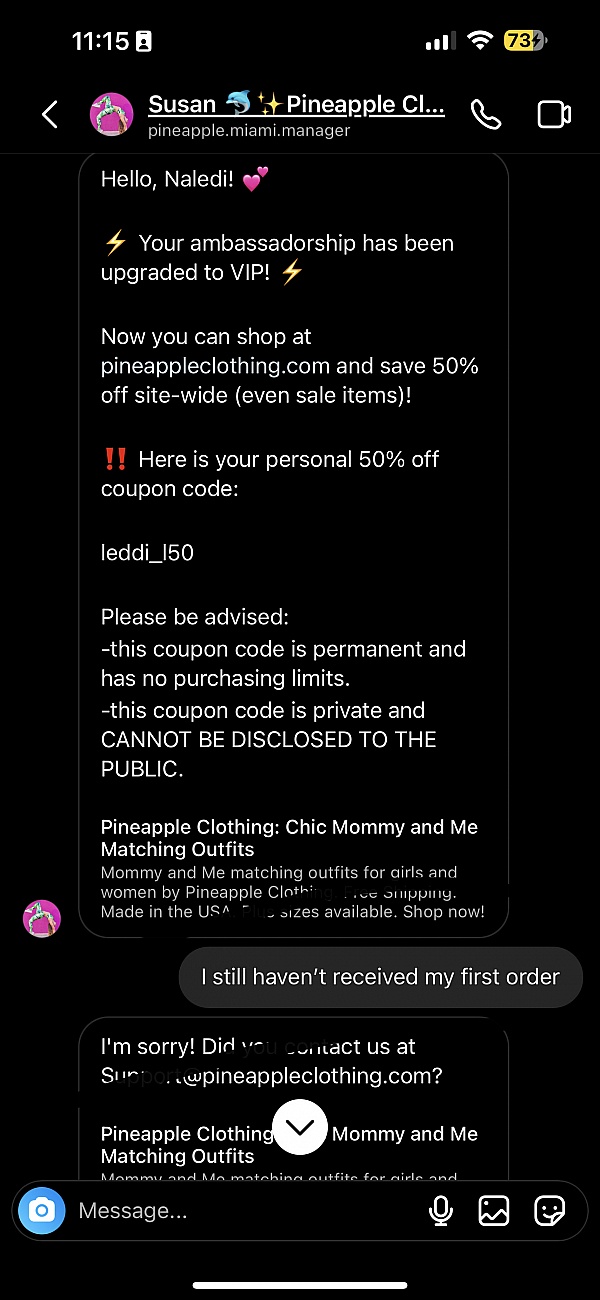This screenshot has height=1300, width=600.
Task: Attach a photo from the gallery
Action: tap(494, 1211)
